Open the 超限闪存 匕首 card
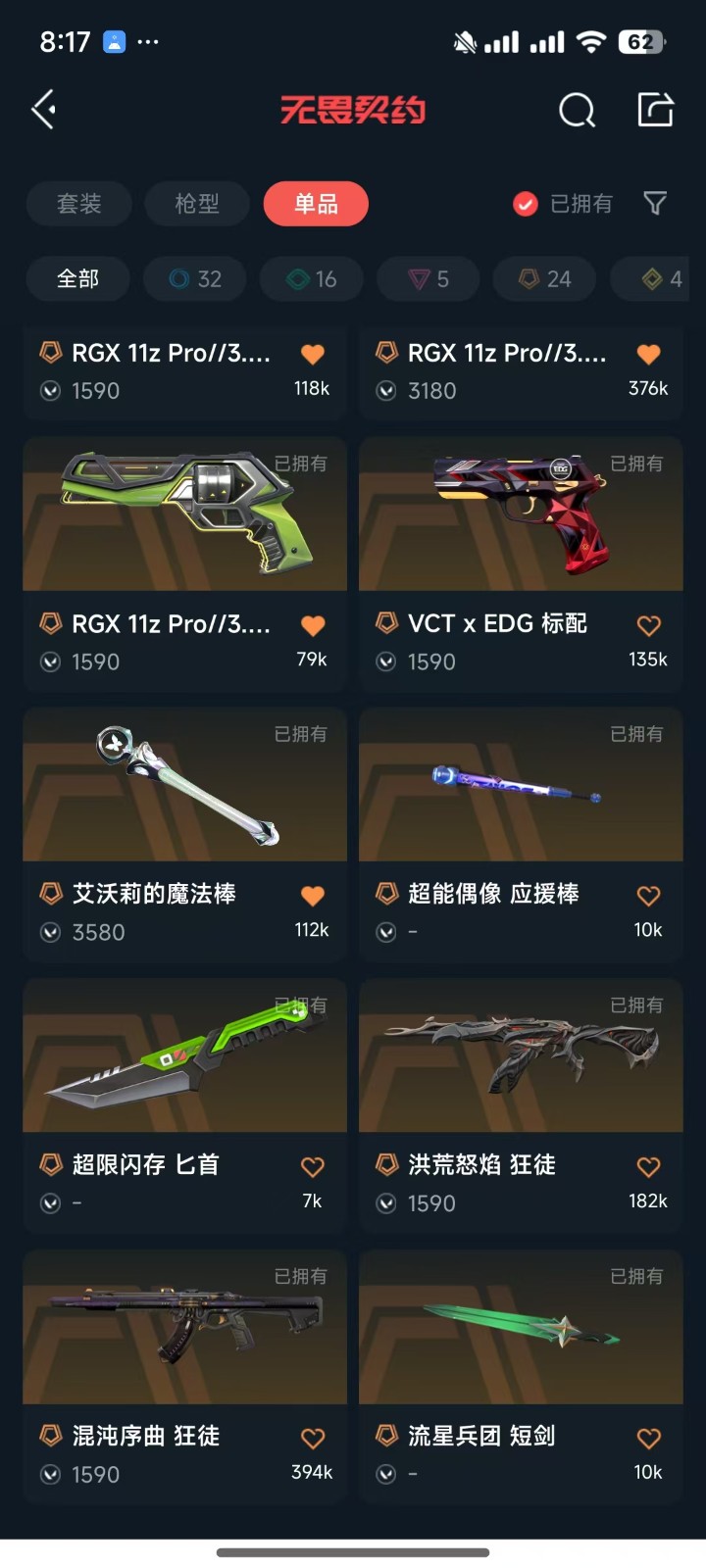 tap(184, 1105)
